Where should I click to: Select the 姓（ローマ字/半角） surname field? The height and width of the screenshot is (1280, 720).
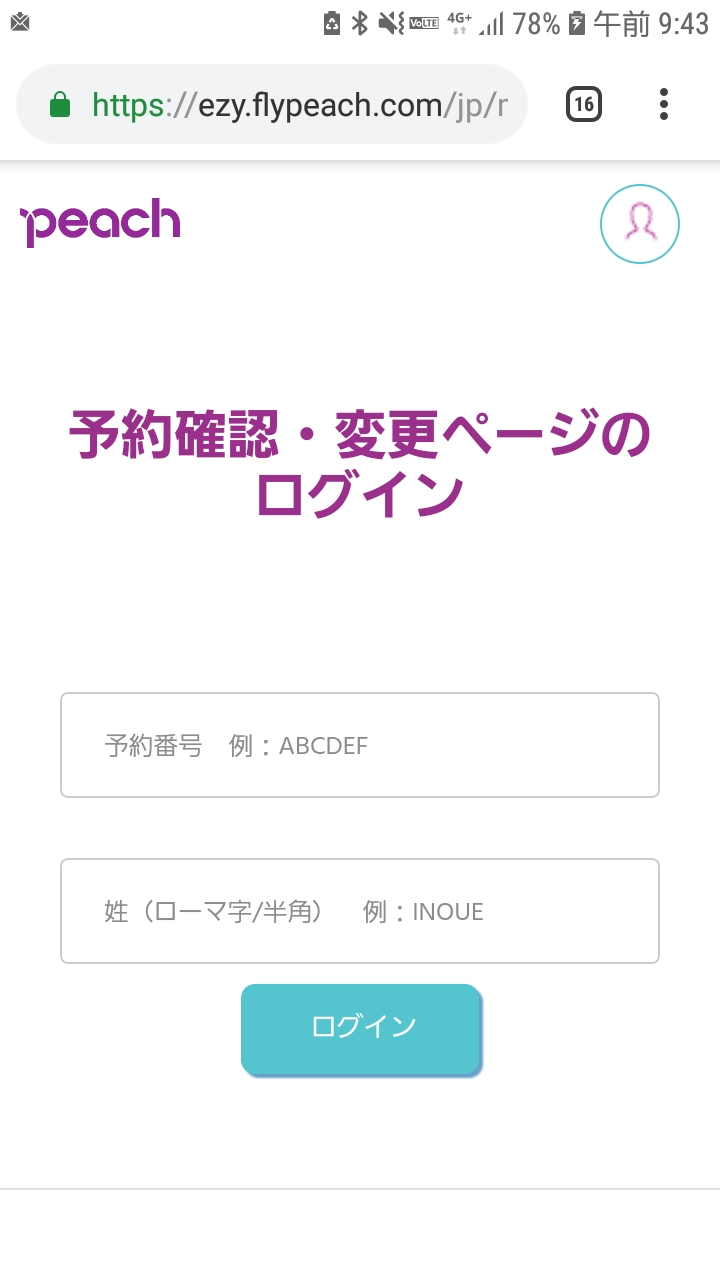[x=360, y=911]
